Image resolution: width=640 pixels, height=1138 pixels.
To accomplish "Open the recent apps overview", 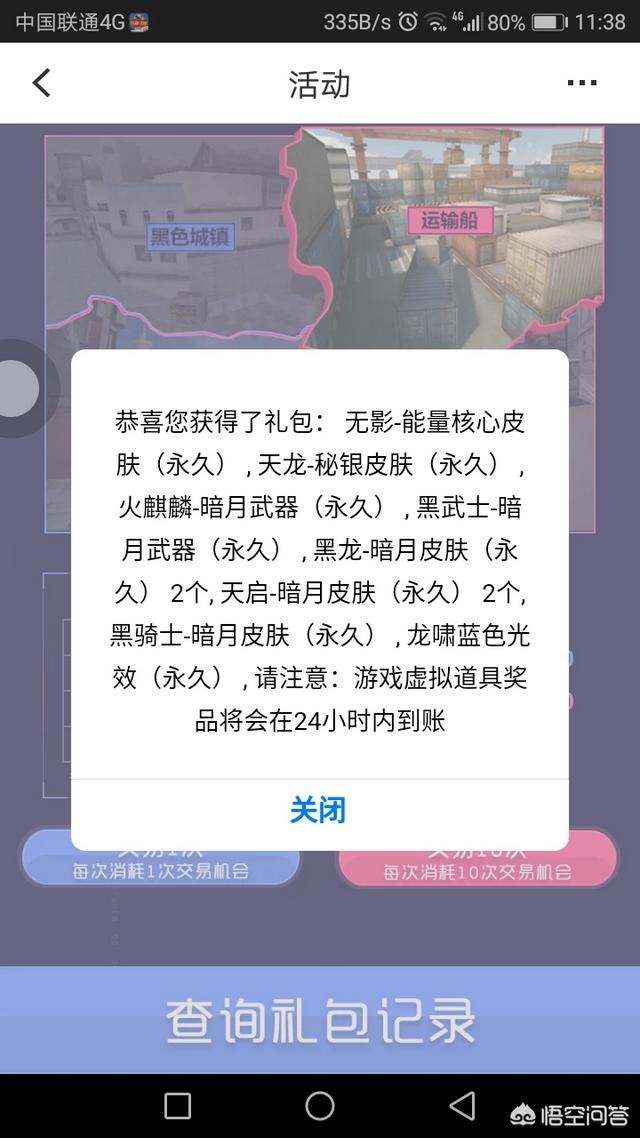I will 178,1105.
